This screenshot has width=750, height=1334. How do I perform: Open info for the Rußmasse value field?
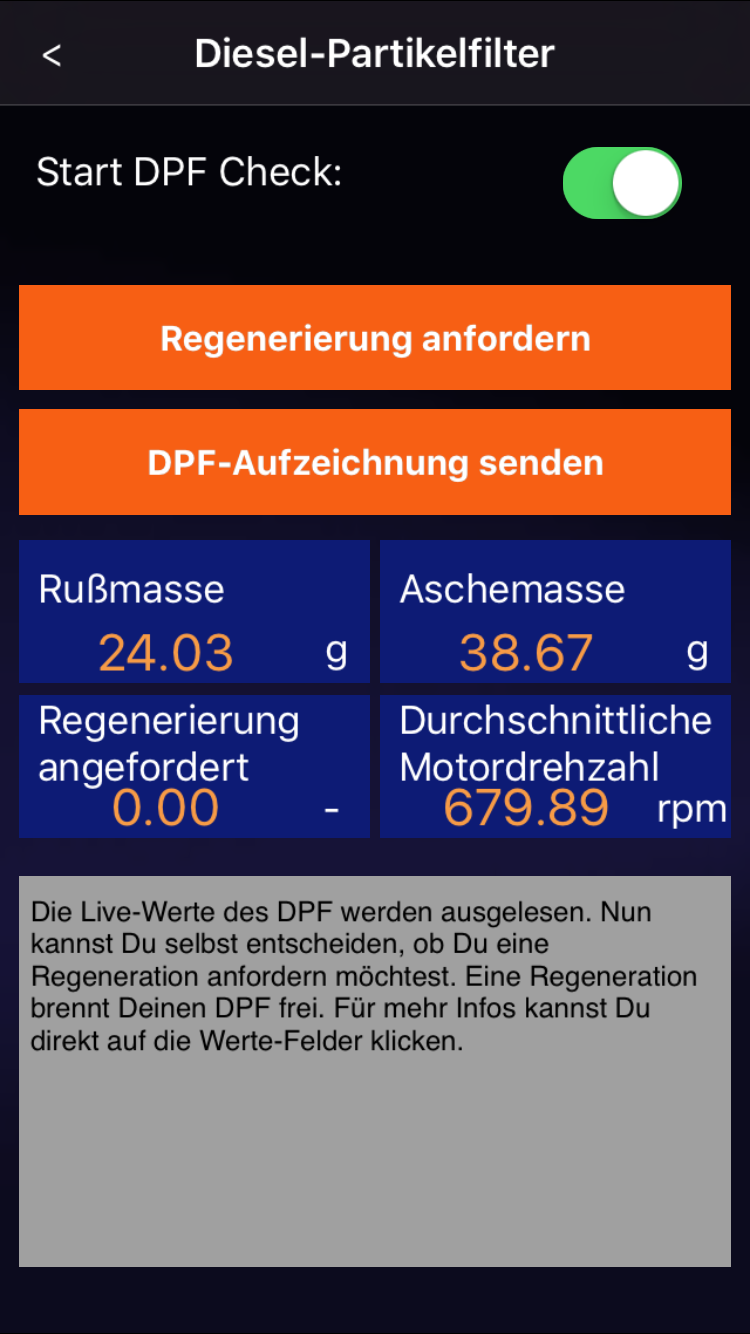click(x=194, y=612)
